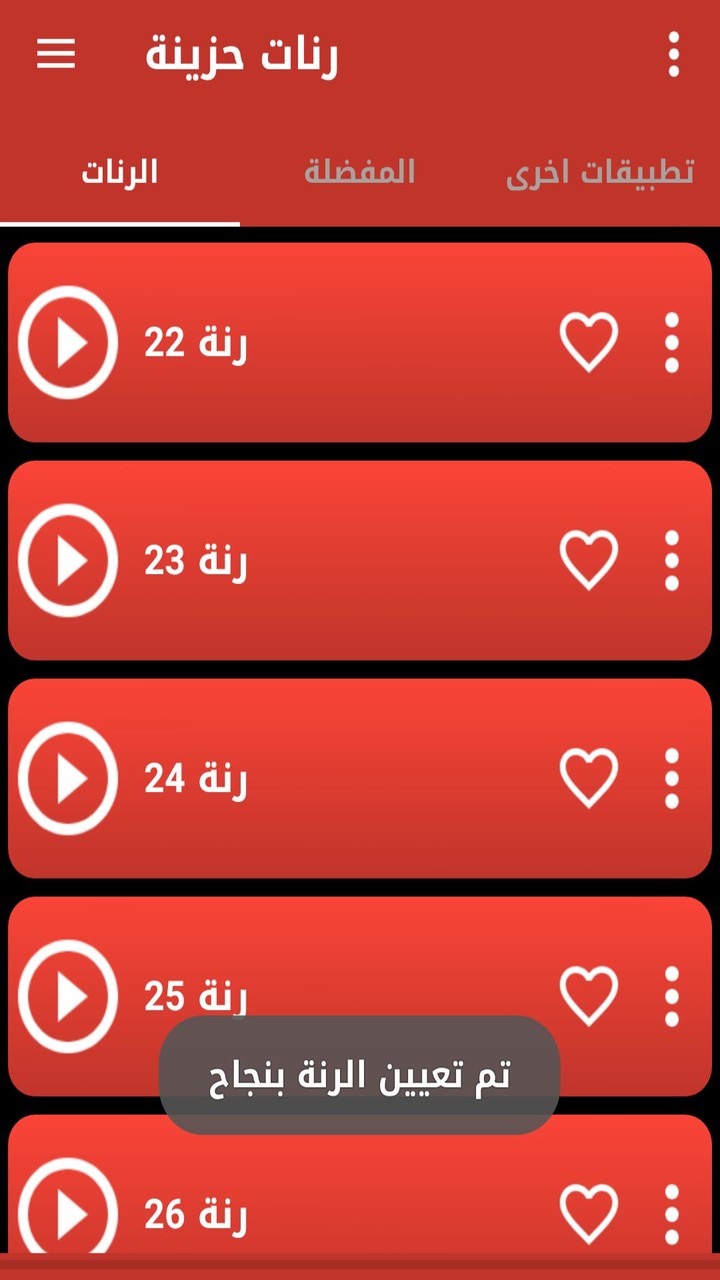Image resolution: width=720 pixels, height=1280 pixels.
Task: Open options menu for رنة 22
Action: 672,342
